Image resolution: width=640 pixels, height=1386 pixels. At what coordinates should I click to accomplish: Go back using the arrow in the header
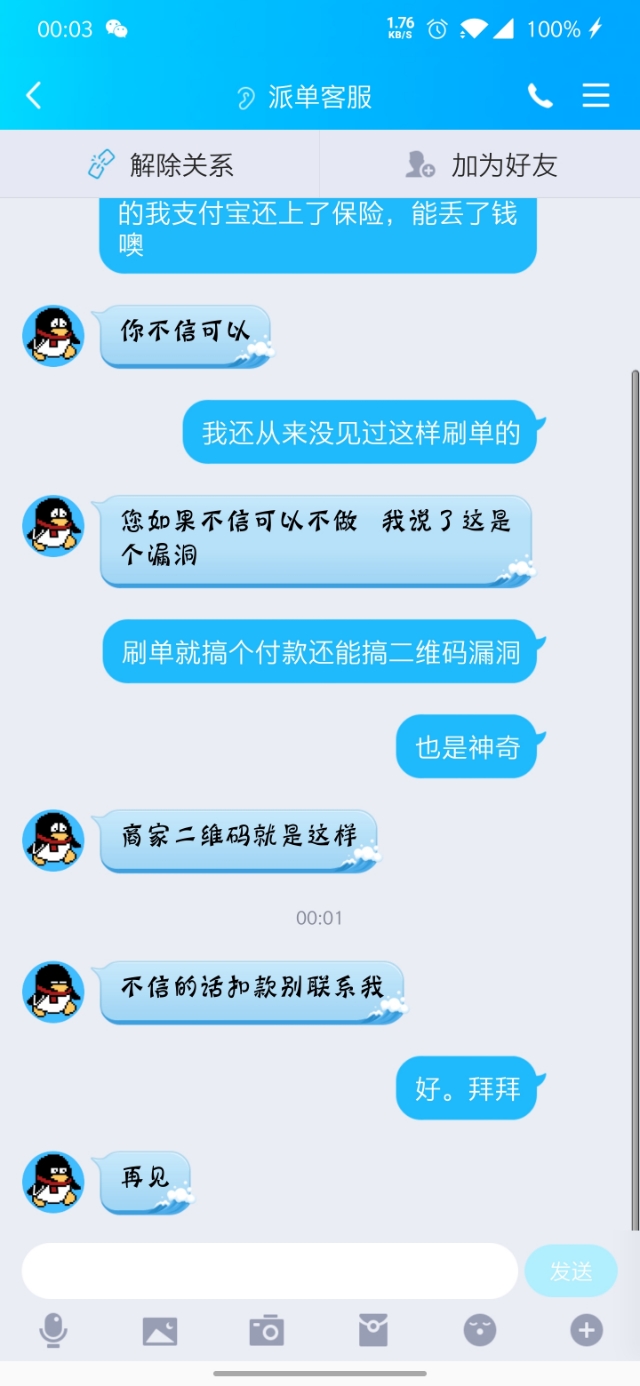[x=34, y=96]
